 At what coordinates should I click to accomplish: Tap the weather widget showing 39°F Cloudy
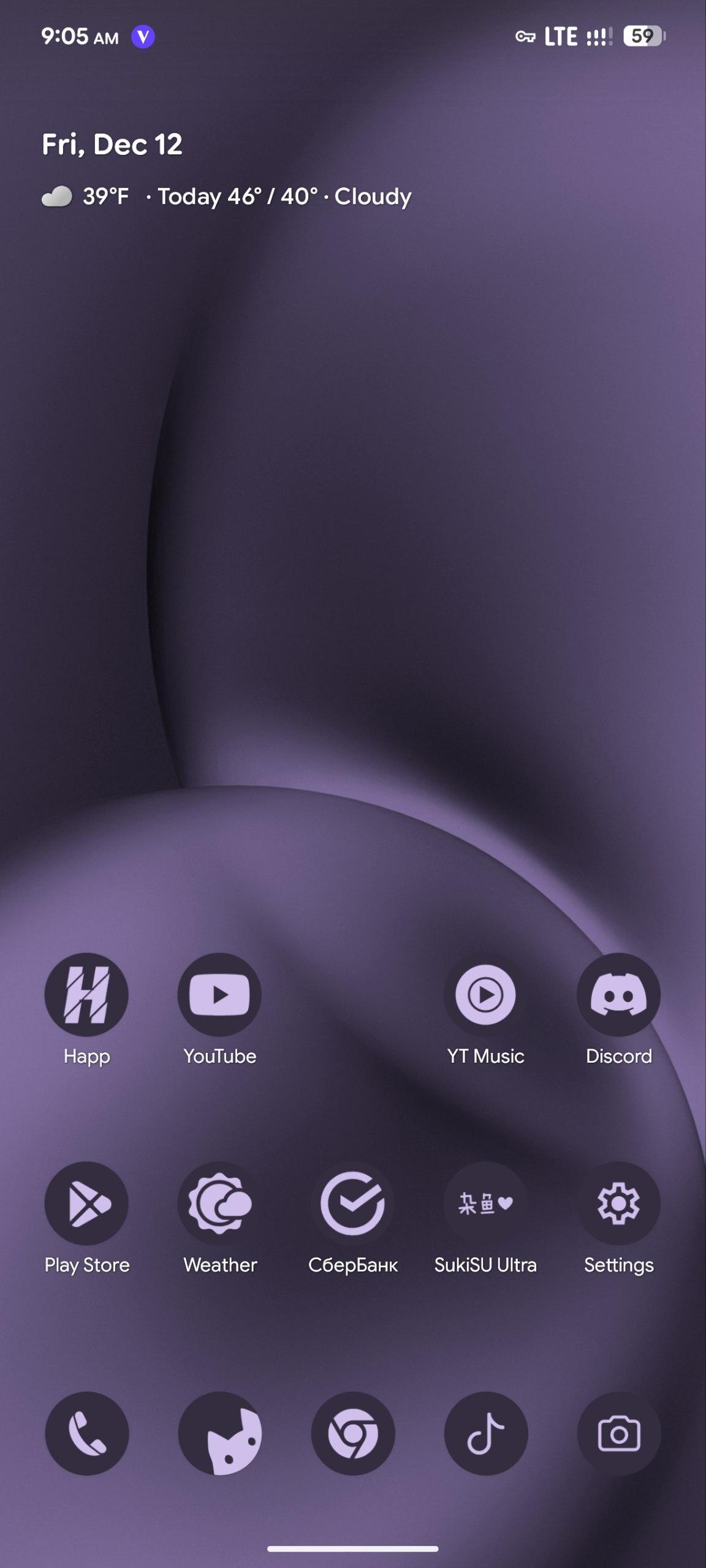point(227,197)
